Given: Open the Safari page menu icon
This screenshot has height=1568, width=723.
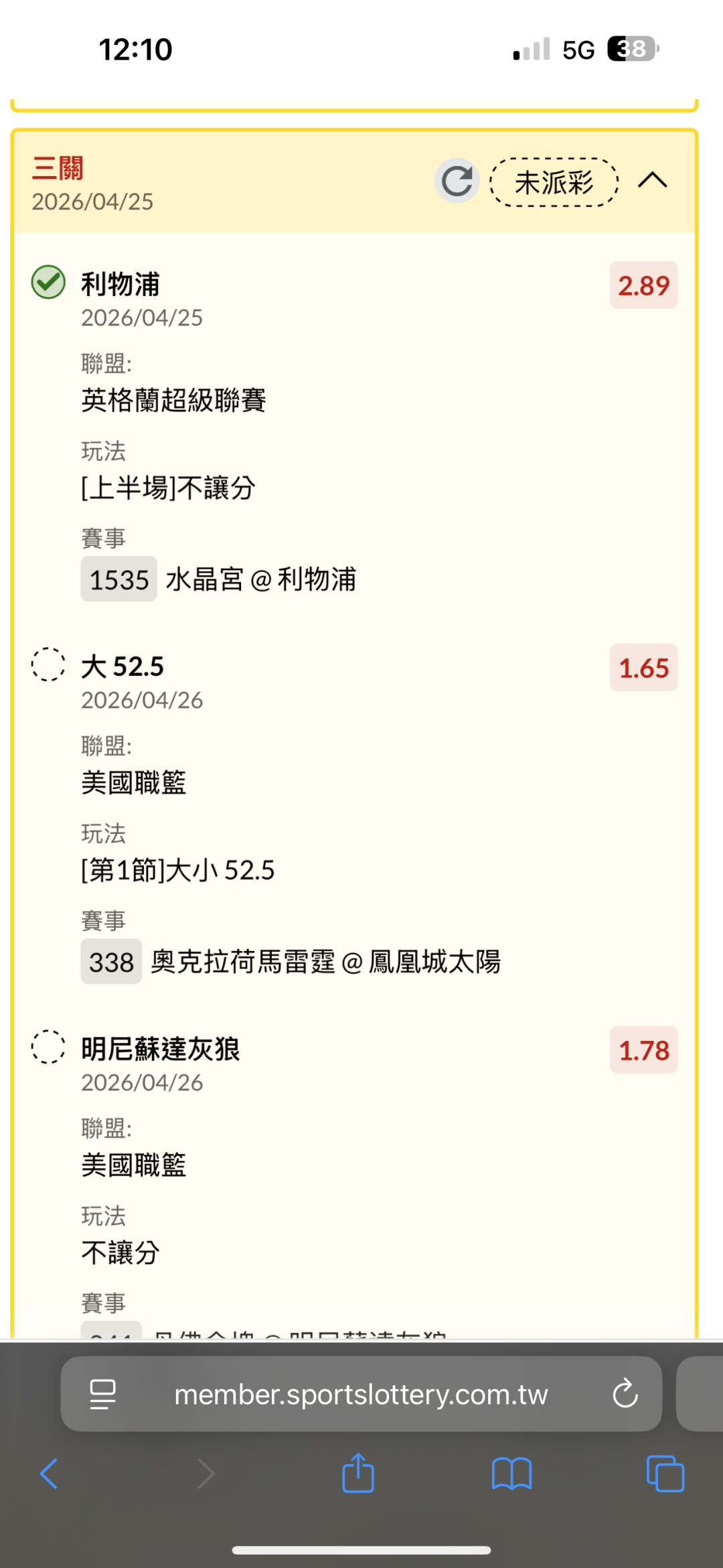Looking at the screenshot, I should [102, 1395].
